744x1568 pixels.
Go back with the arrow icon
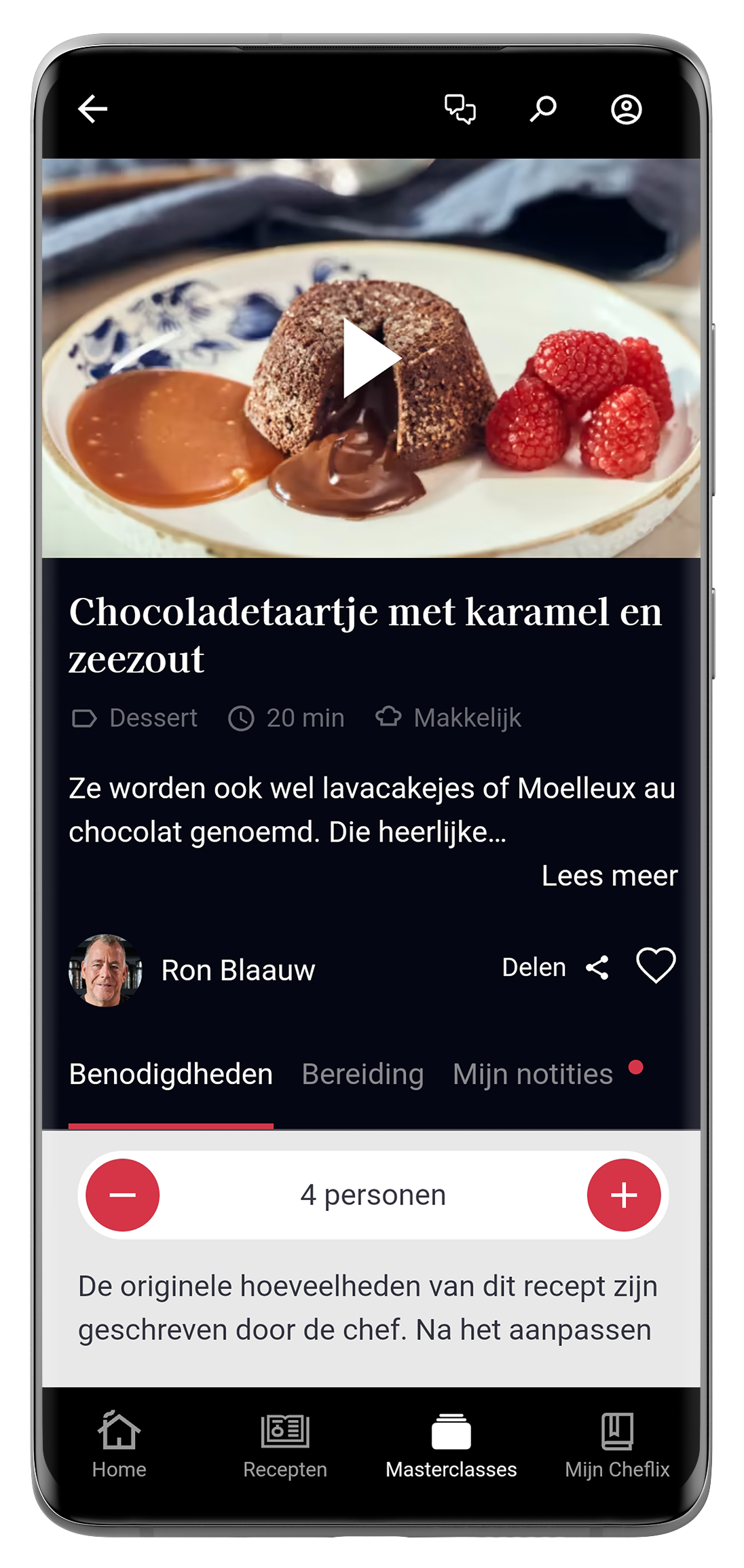93,109
